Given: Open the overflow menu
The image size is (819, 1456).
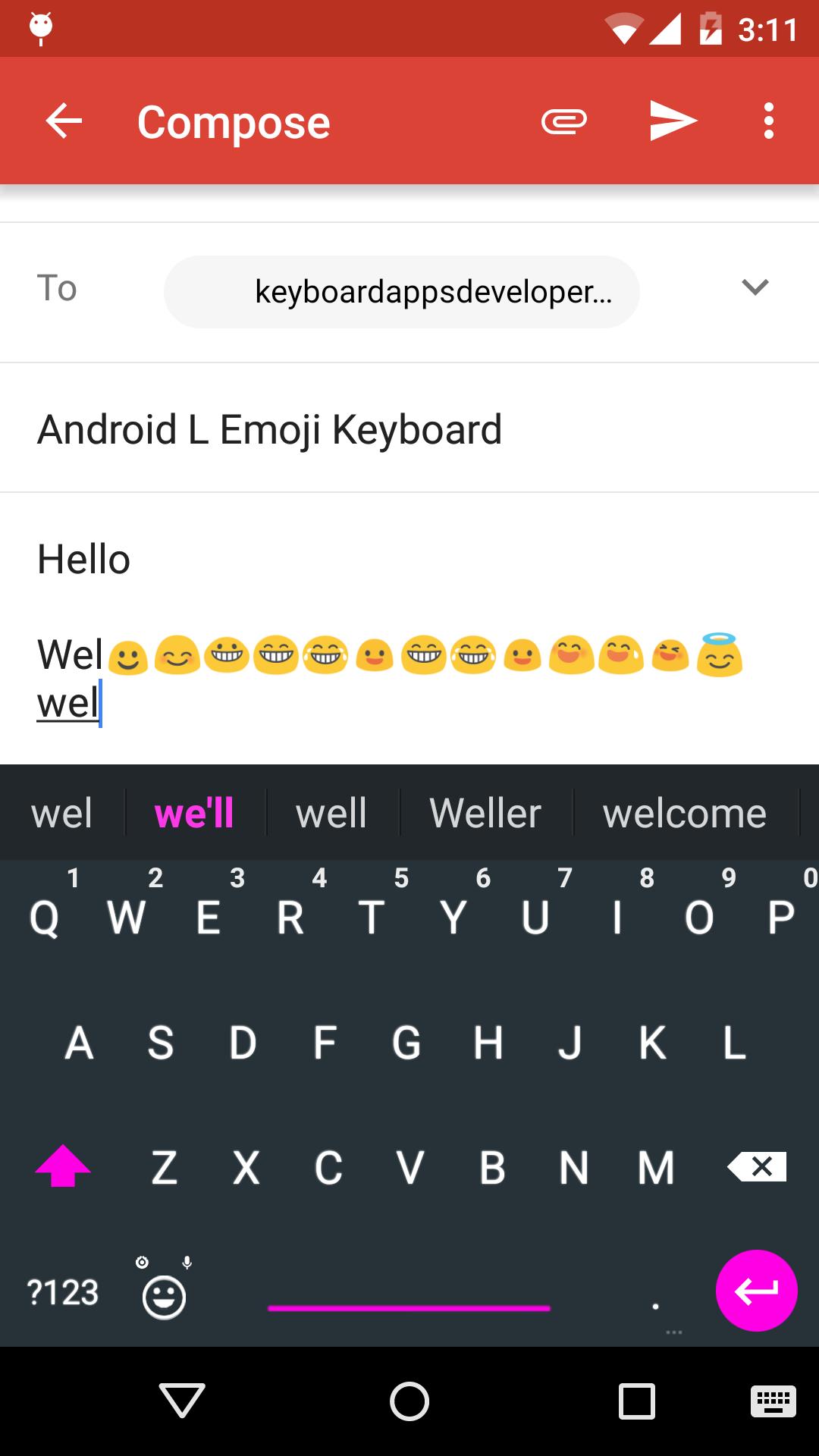Looking at the screenshot, I should [x=769, y=121].
